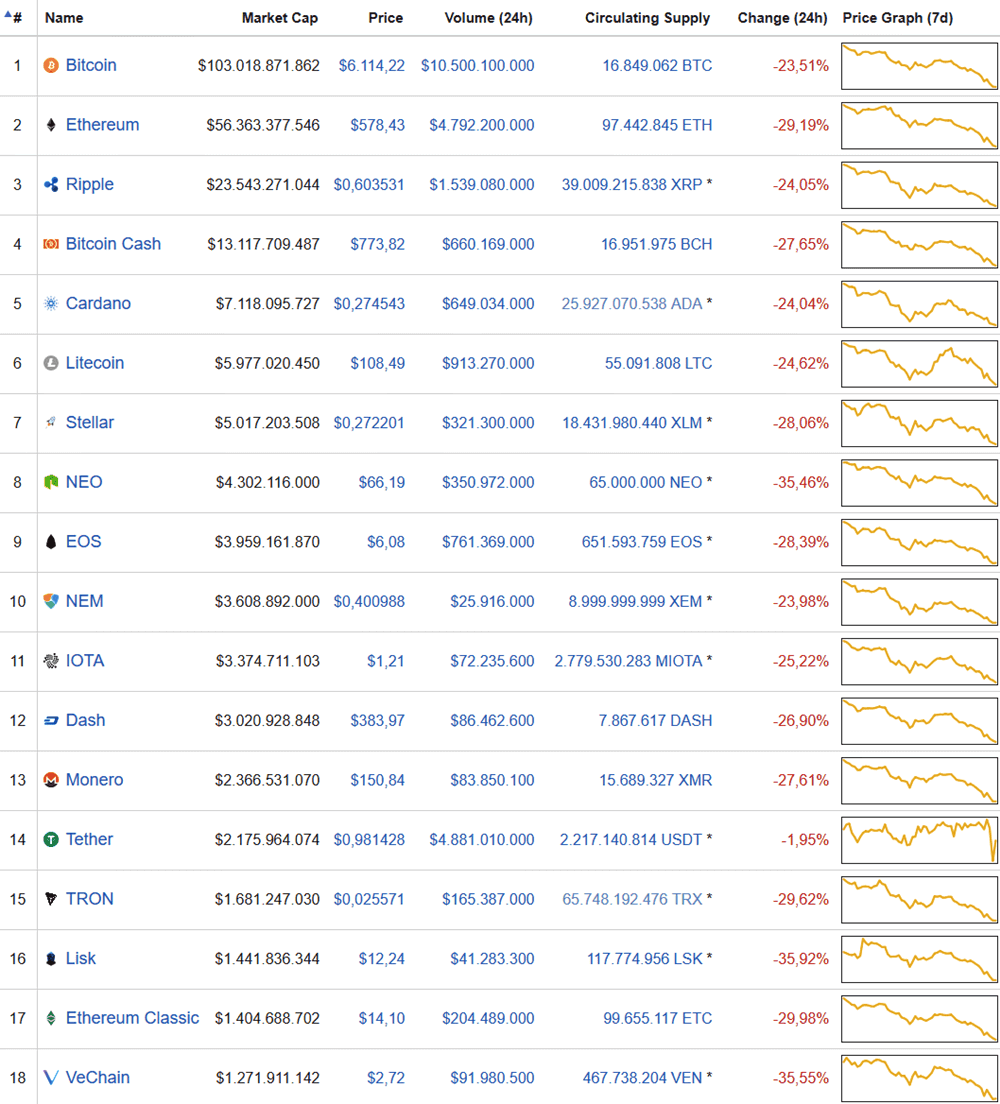Open Bitcoin's $6.114,22 price link

(x=371, y=66)
